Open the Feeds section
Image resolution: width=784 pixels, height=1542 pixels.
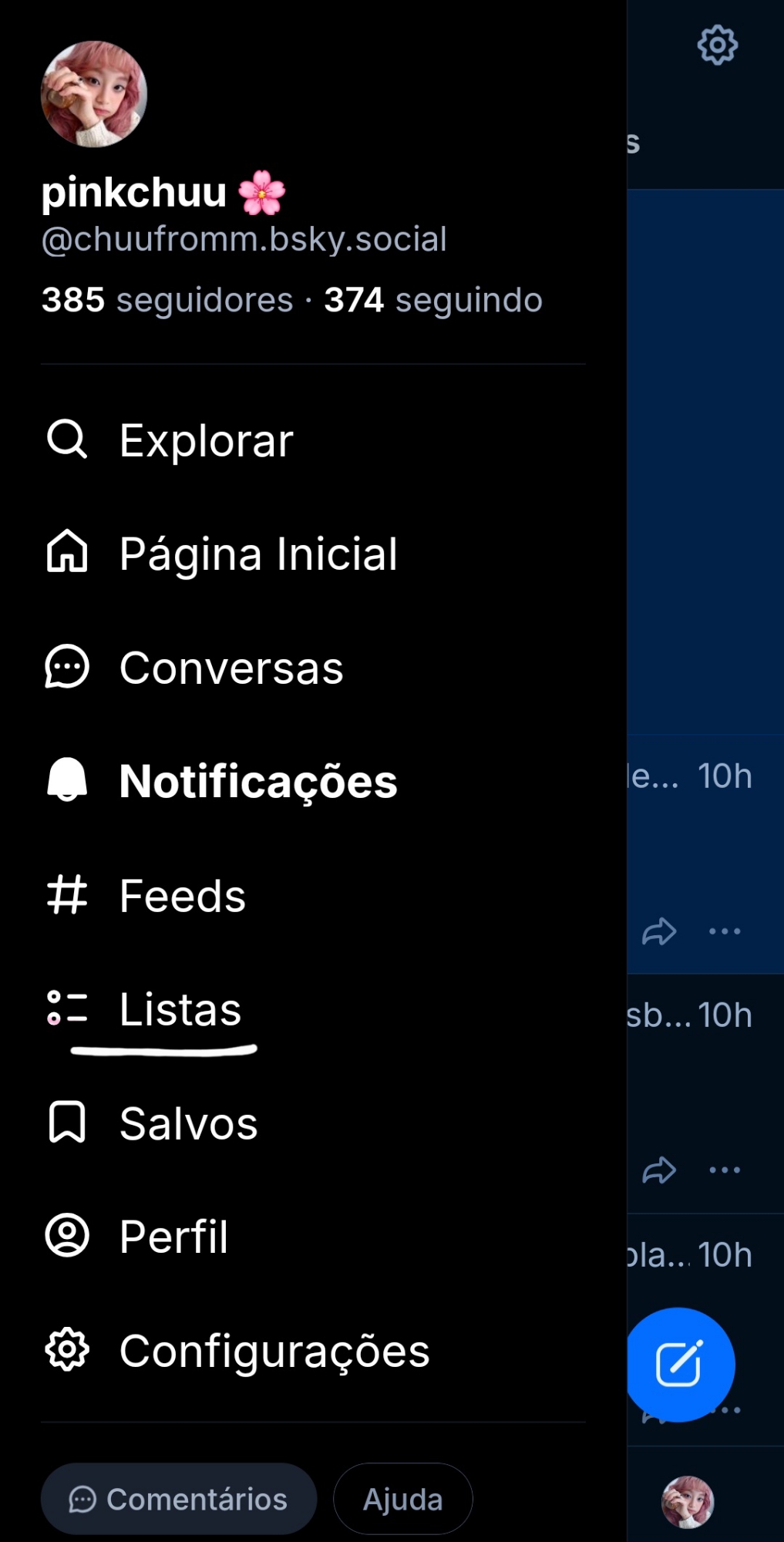click(x=146, y=895)
